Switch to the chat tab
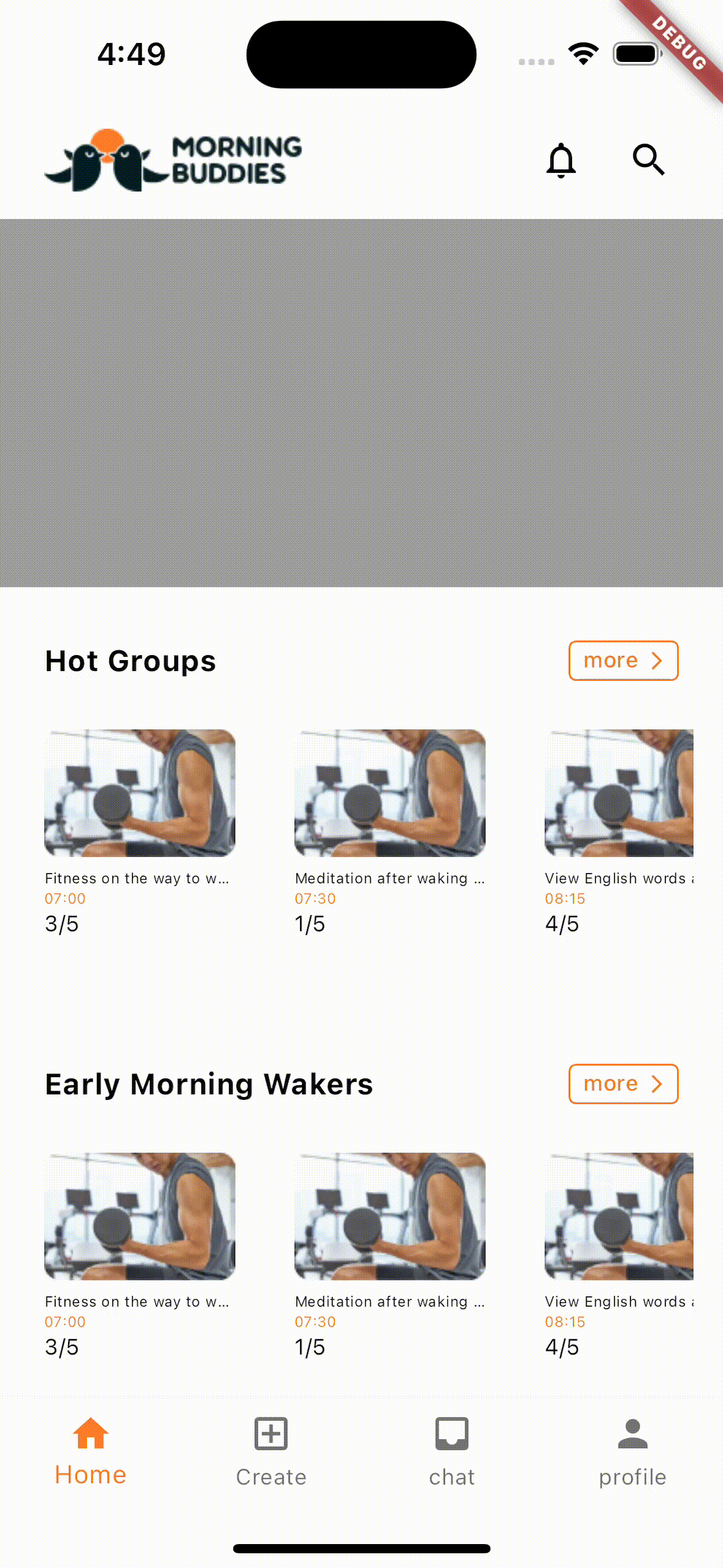Screen dimensions: 723x1568 coord(452,1451)
